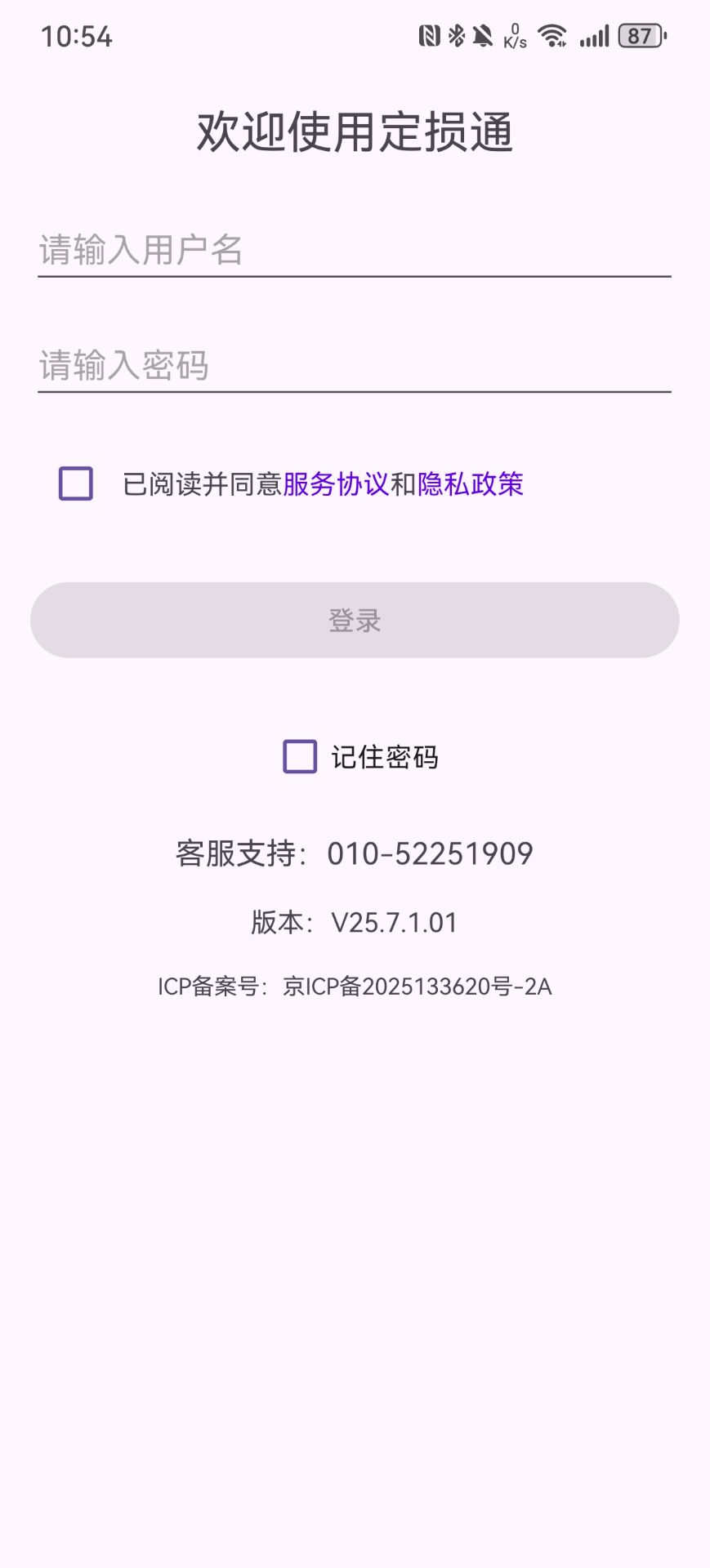
Task: Select the 请输入用户名 input field
Action: tap(355, 249)
